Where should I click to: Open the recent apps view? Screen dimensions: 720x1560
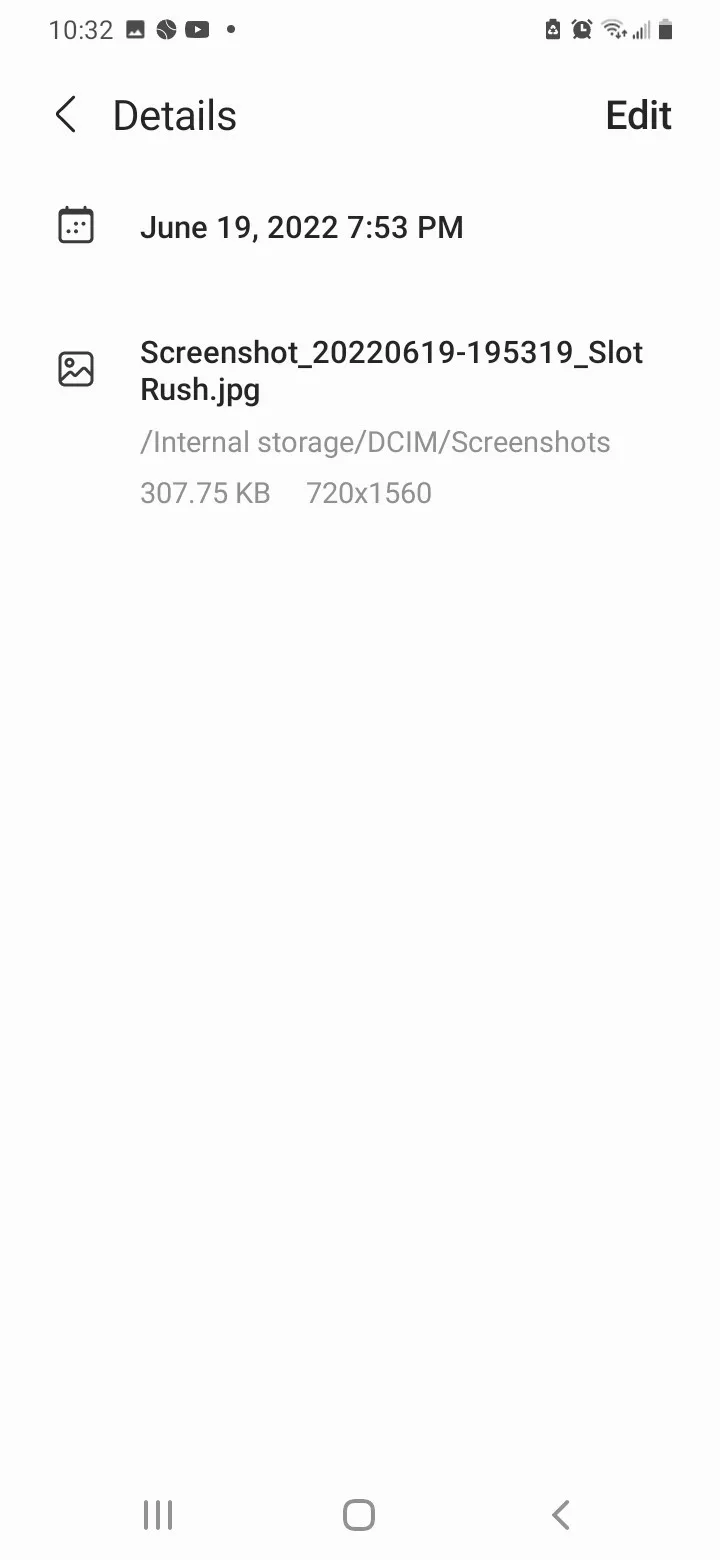158,1515
